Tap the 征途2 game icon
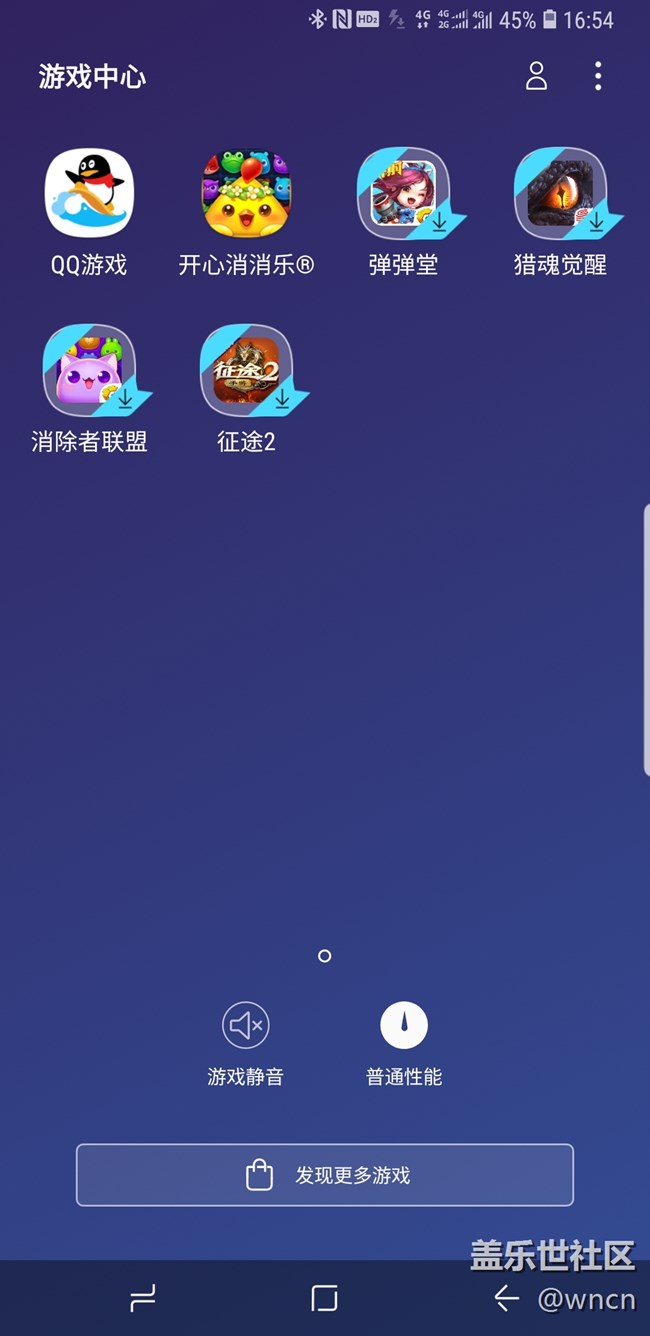650x1336 pixels. (x=246, y=370)
